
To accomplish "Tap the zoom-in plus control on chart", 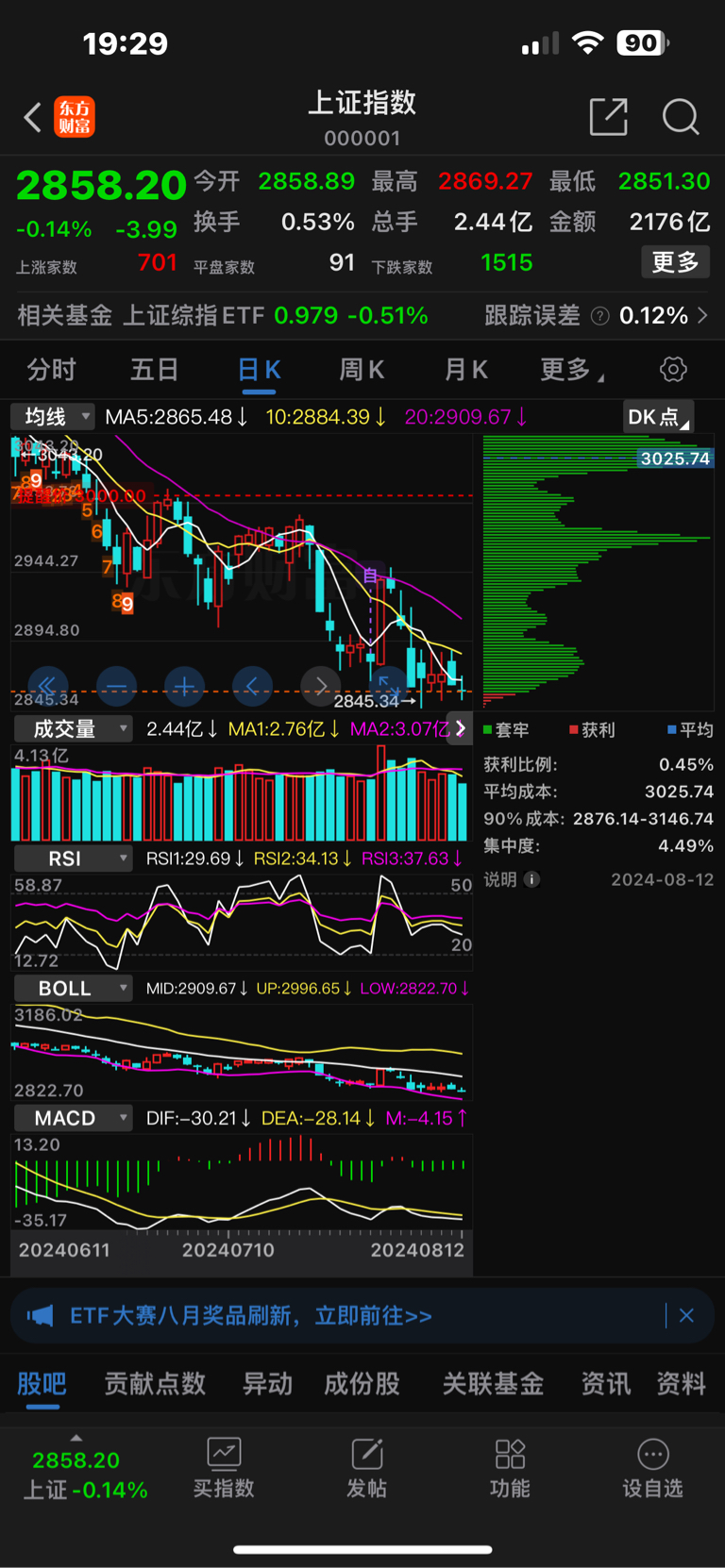I will [x=184, y=686].
